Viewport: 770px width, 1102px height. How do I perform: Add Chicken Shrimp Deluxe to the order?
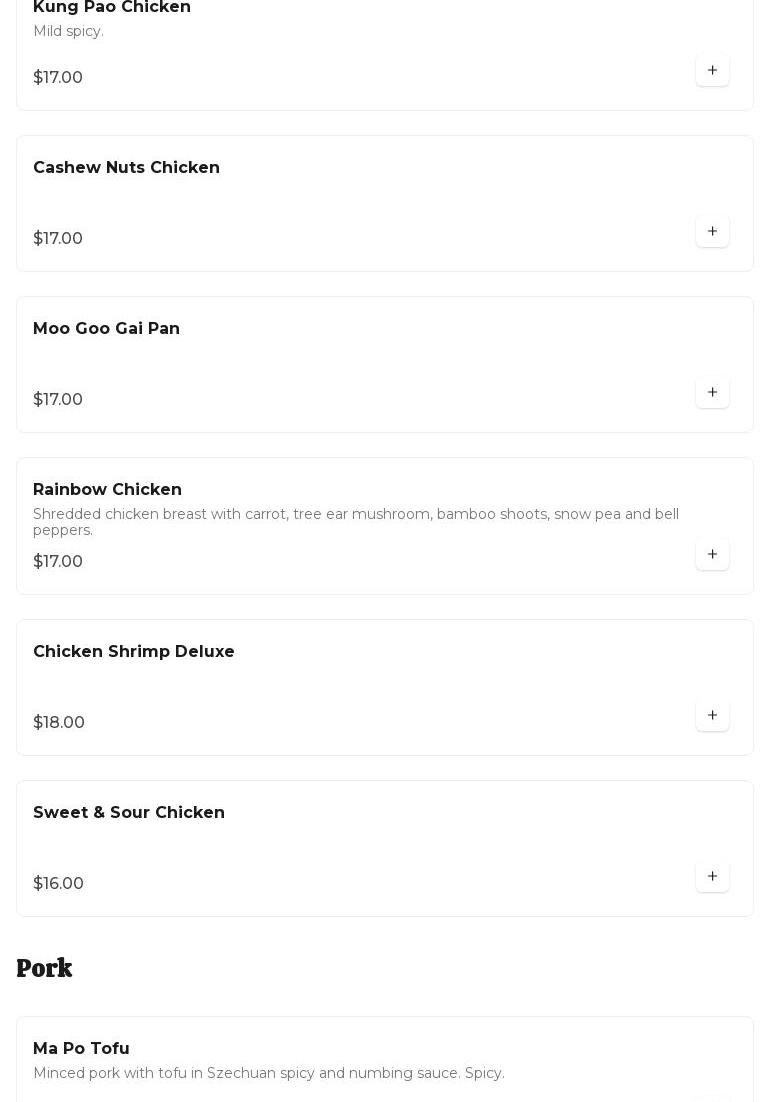(x=712, y=716)
